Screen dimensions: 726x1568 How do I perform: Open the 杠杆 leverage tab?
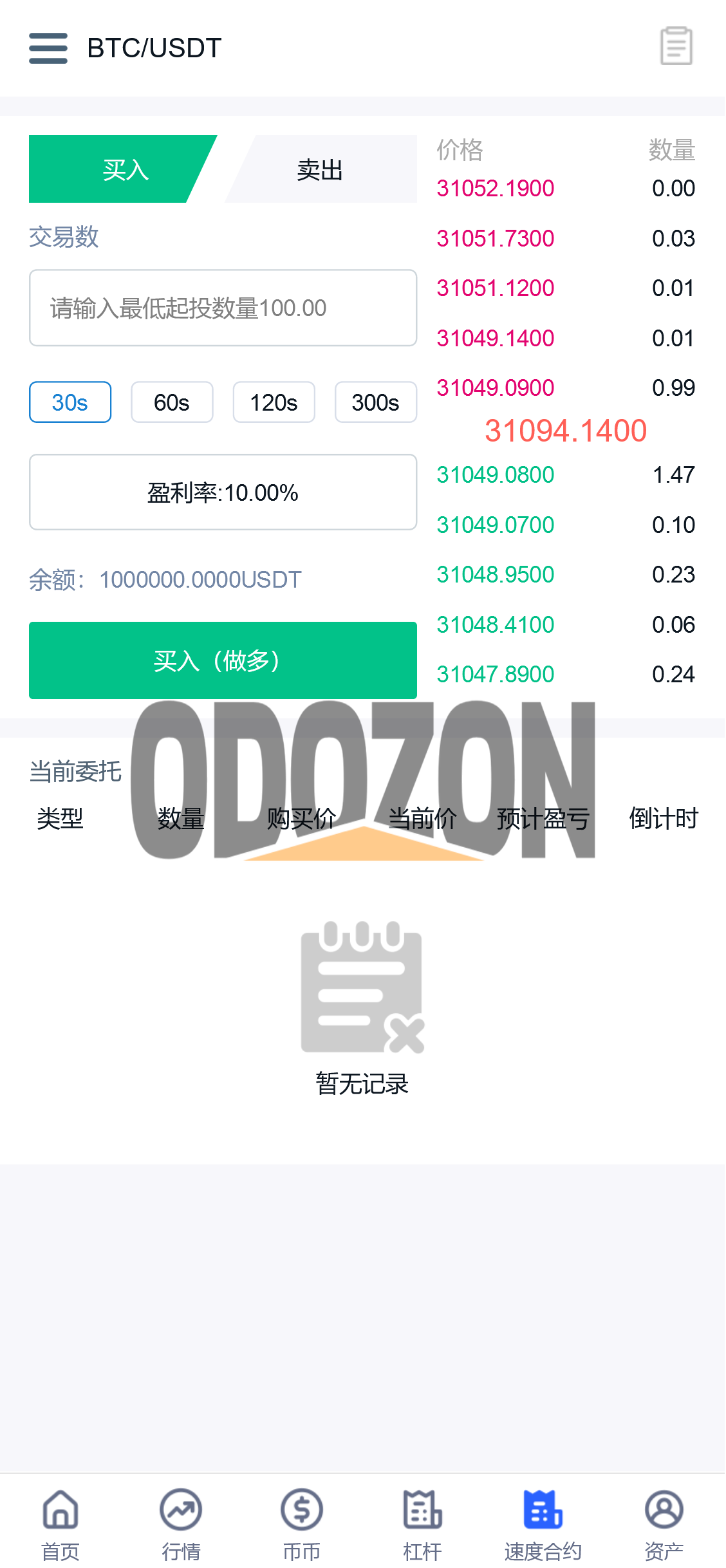point(423,1524)
